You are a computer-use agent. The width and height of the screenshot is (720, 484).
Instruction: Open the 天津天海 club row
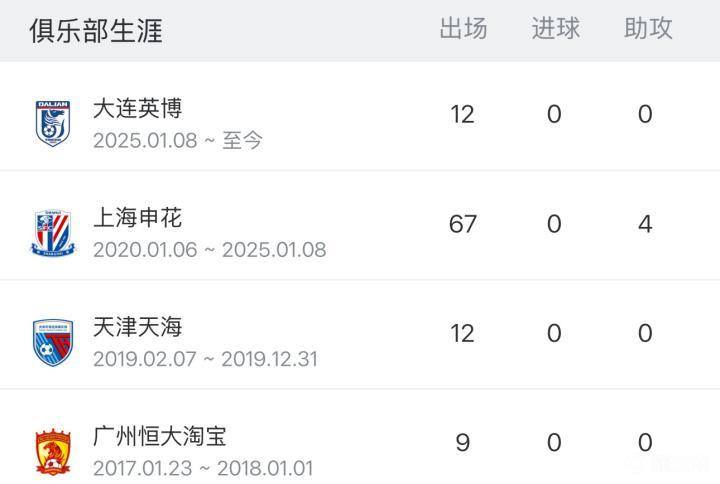pyautogui.click(x=137, y=327)
